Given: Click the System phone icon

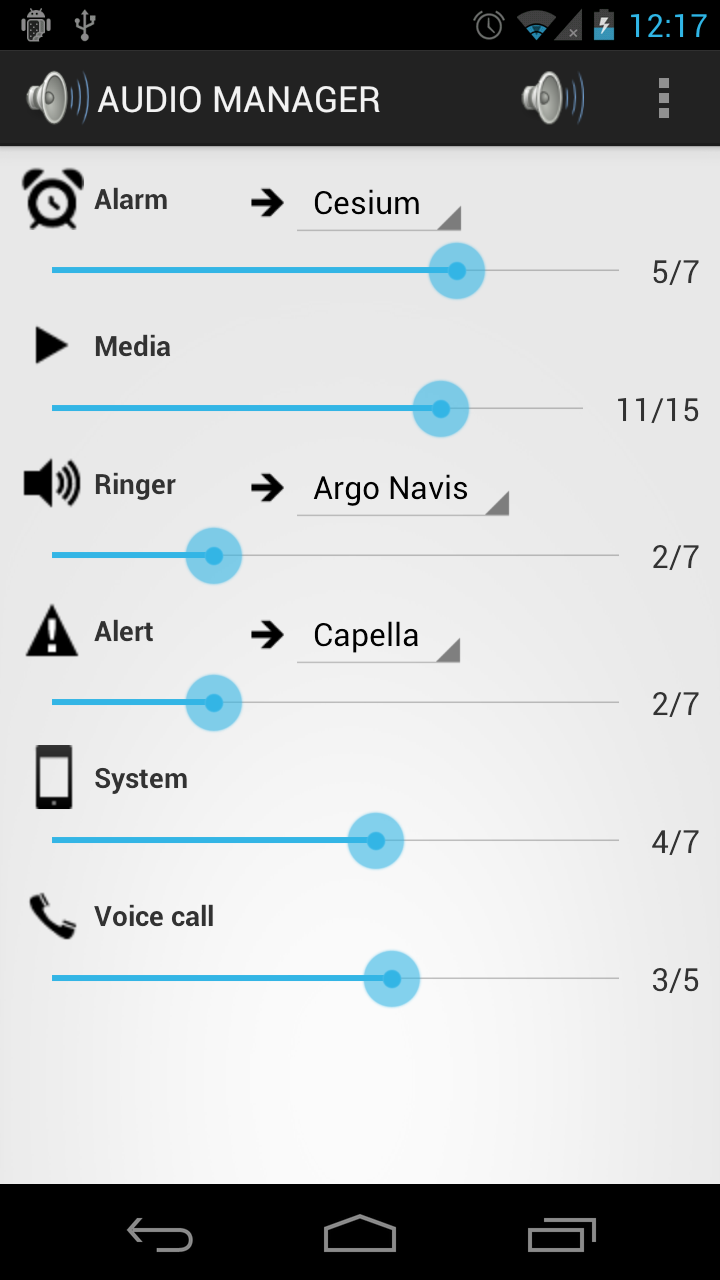Looking at the screenshot, I should (52, 777).
